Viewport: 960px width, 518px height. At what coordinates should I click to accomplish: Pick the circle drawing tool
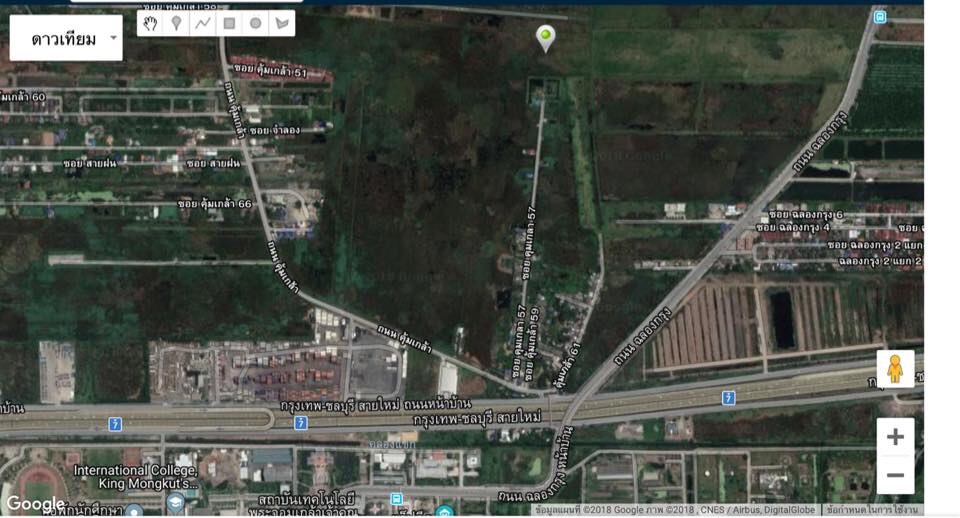[x=256, y=23]
